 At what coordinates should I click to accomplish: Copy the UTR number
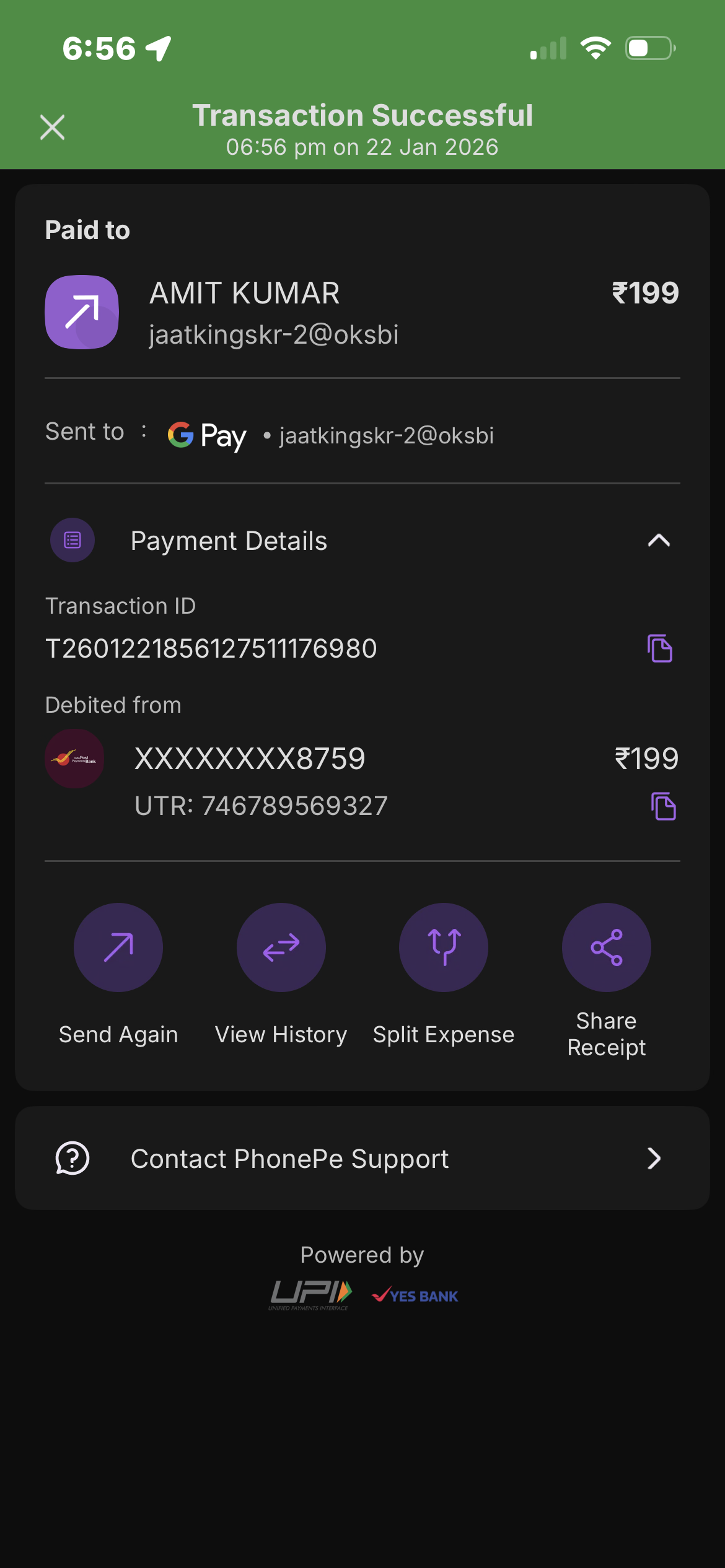point(663,806)
